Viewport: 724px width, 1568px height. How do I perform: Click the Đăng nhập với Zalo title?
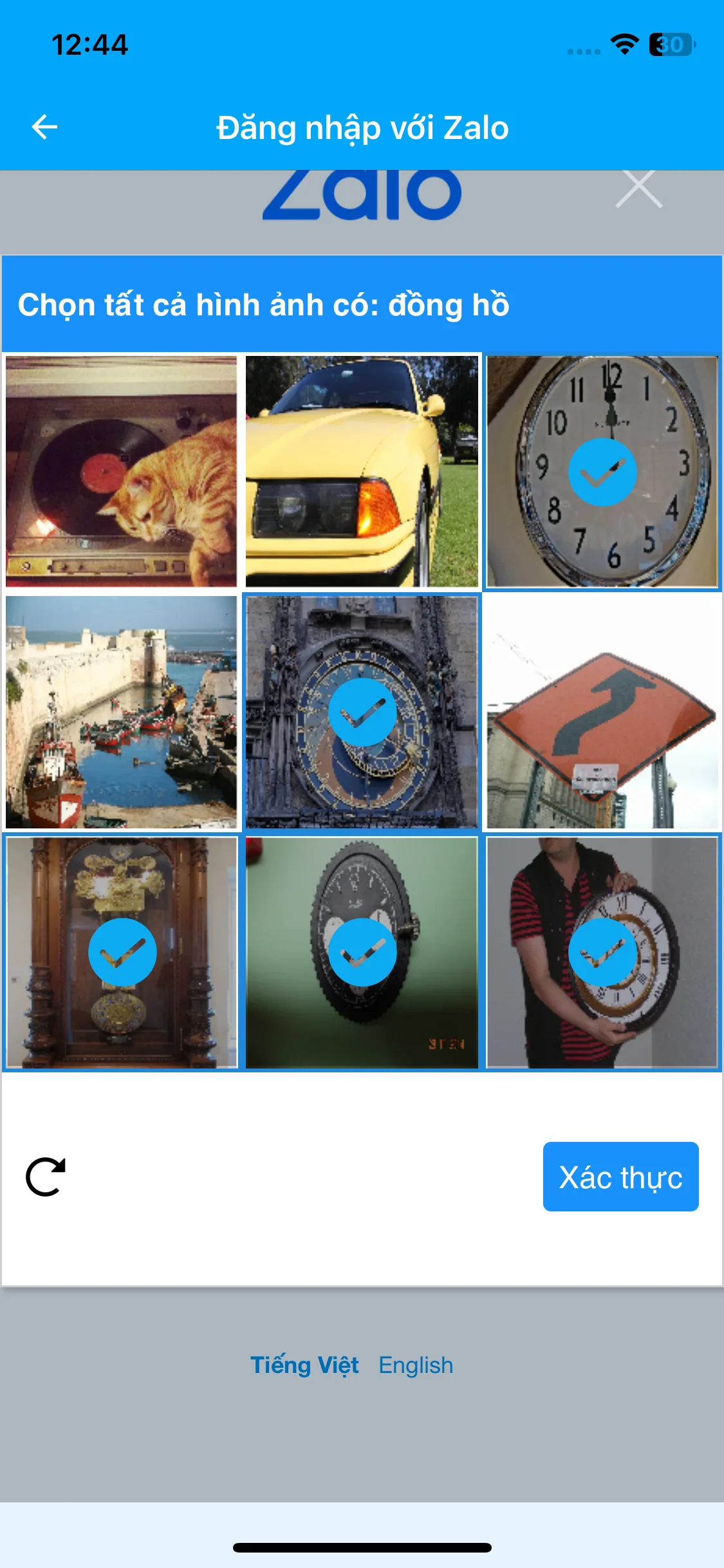pos(362,127)
